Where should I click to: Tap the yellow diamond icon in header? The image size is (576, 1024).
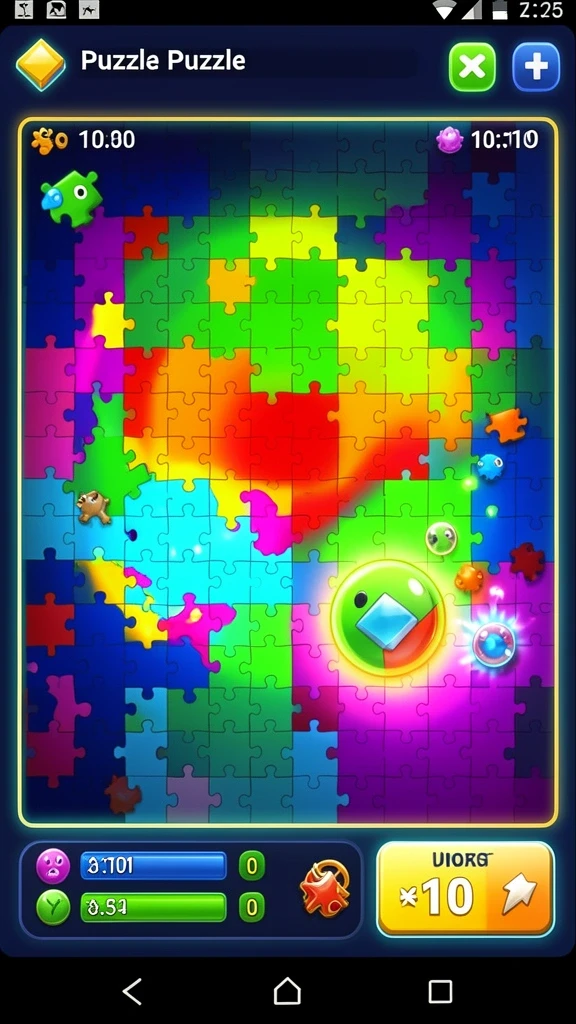(40, 63)
